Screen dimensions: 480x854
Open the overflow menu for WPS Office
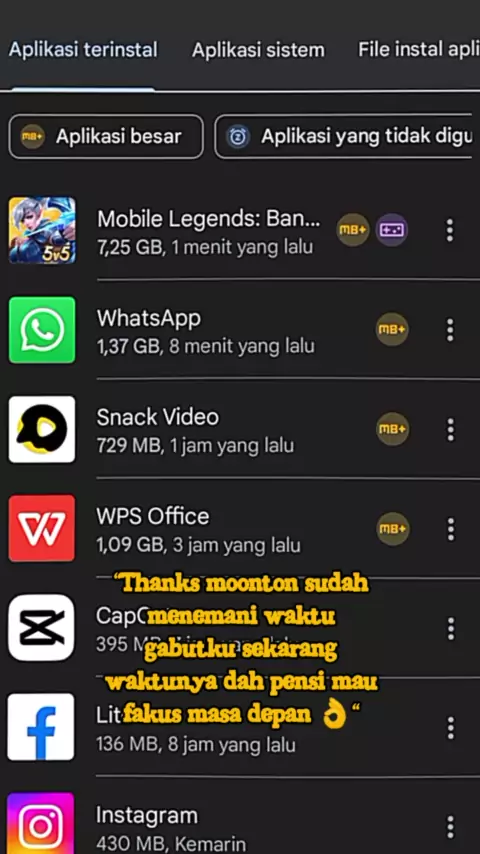tap(451, 529)
